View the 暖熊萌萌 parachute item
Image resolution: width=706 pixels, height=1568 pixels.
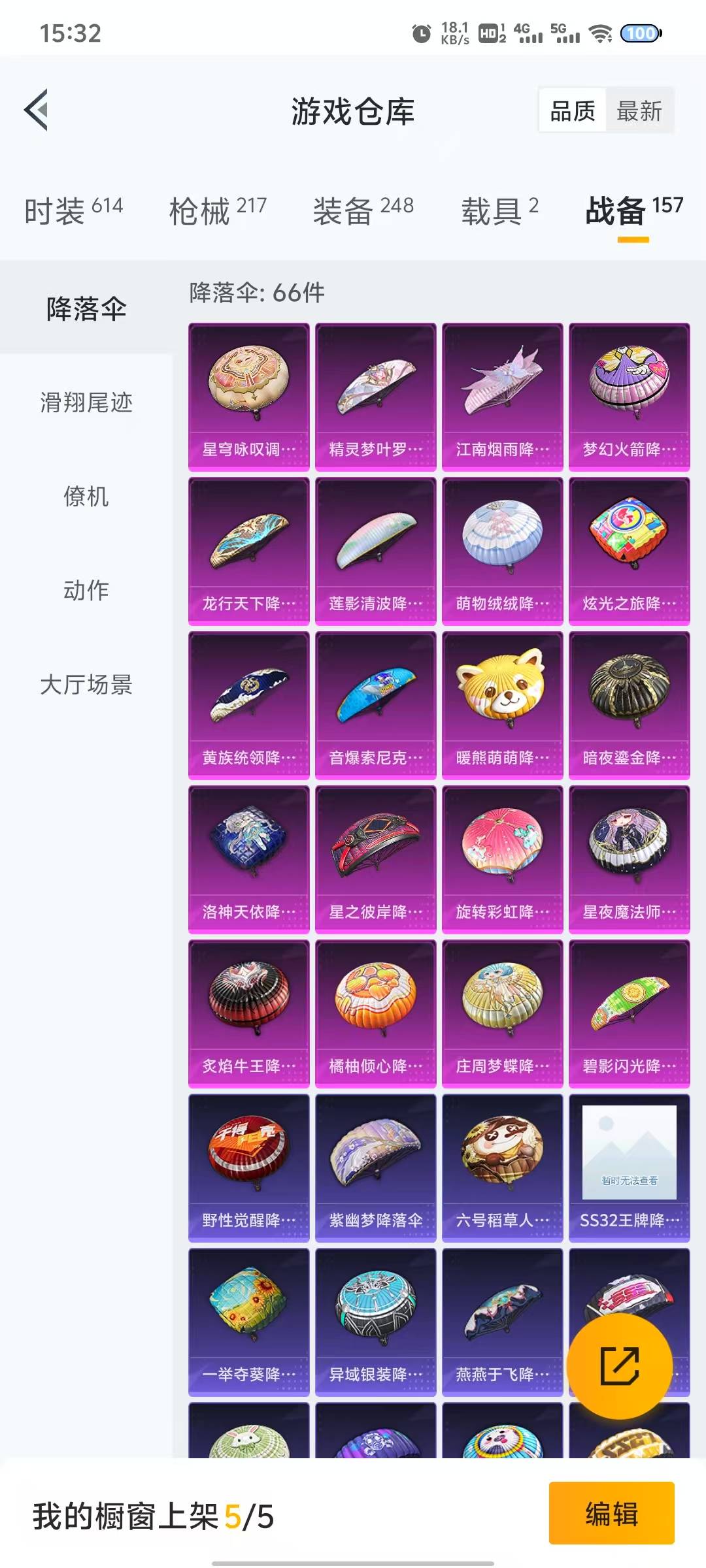tap(502, 705)
